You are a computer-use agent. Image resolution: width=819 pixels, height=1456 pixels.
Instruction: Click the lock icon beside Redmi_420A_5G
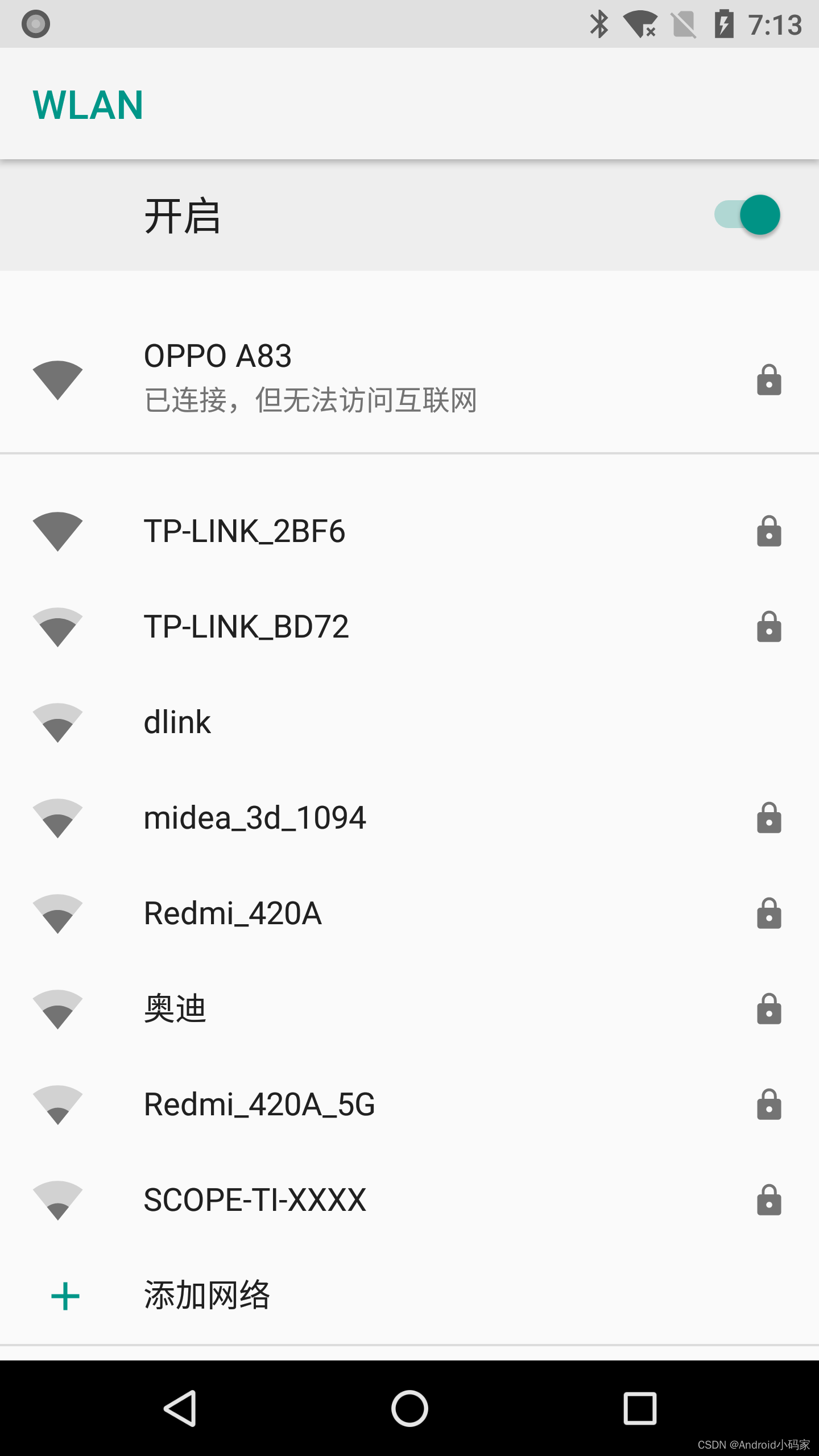click(768, 1104)
